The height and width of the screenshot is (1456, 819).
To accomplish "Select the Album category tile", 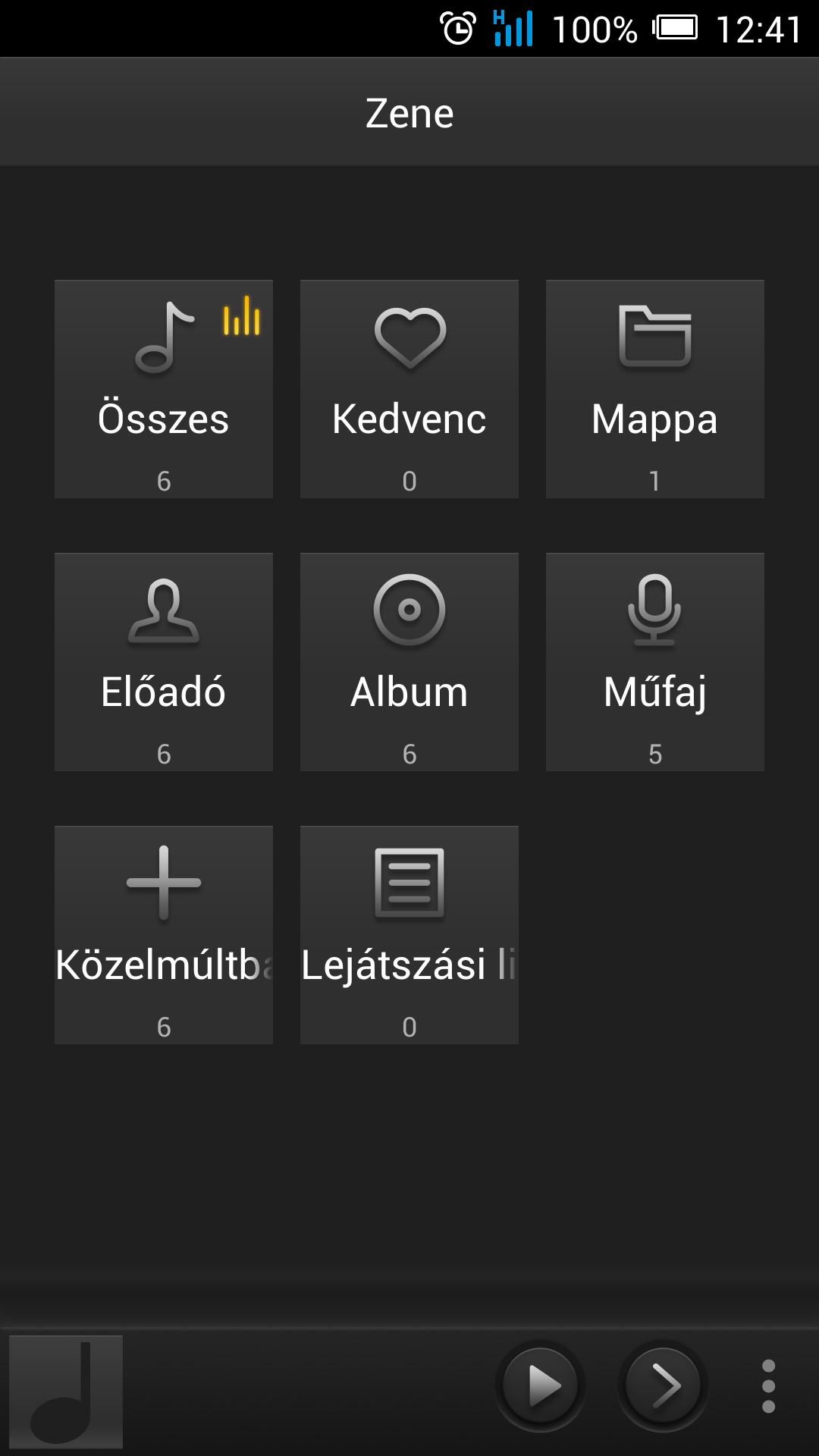I will pos(409,662).
